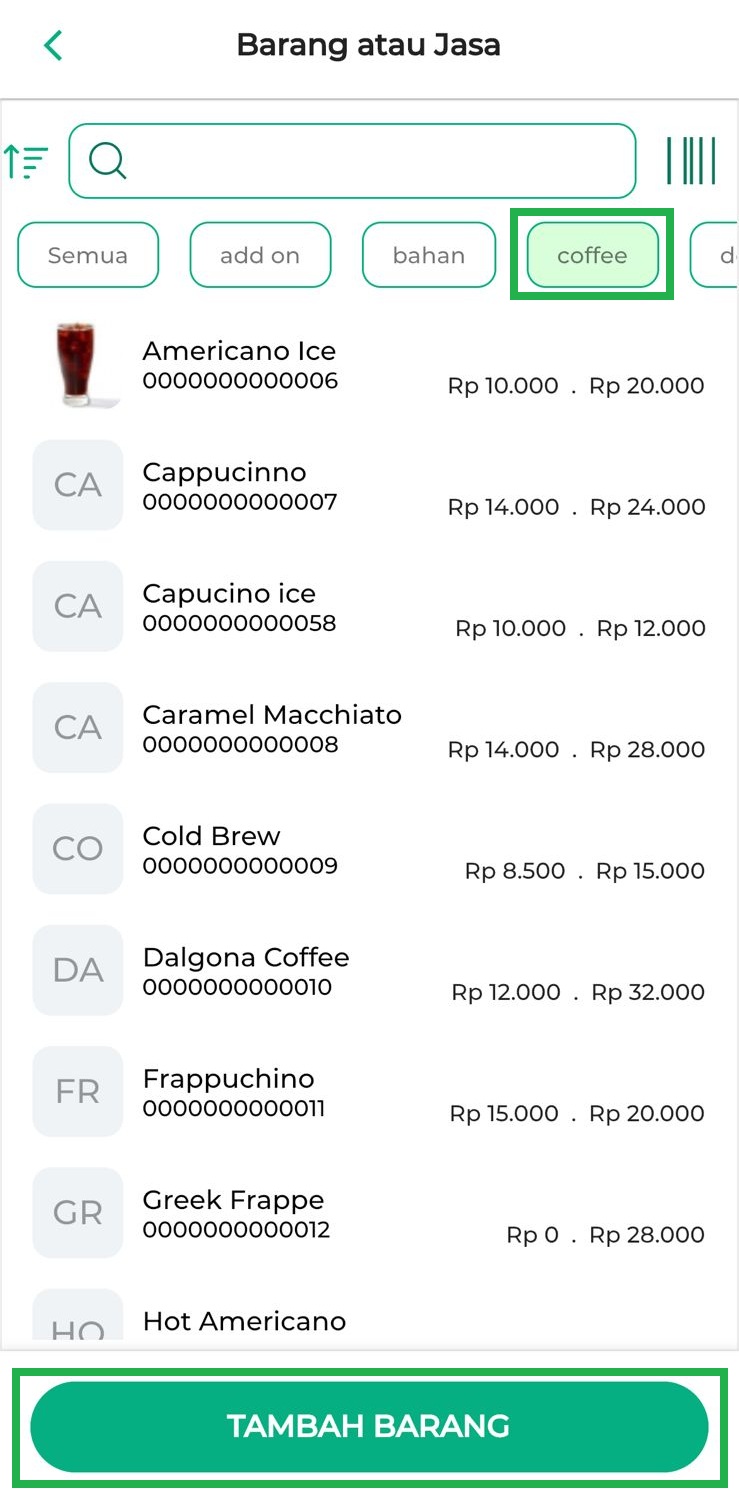Viewport: 739px width, 1503px height.
Task: Choose the Cappucinno item
Action: coord(369,486)
